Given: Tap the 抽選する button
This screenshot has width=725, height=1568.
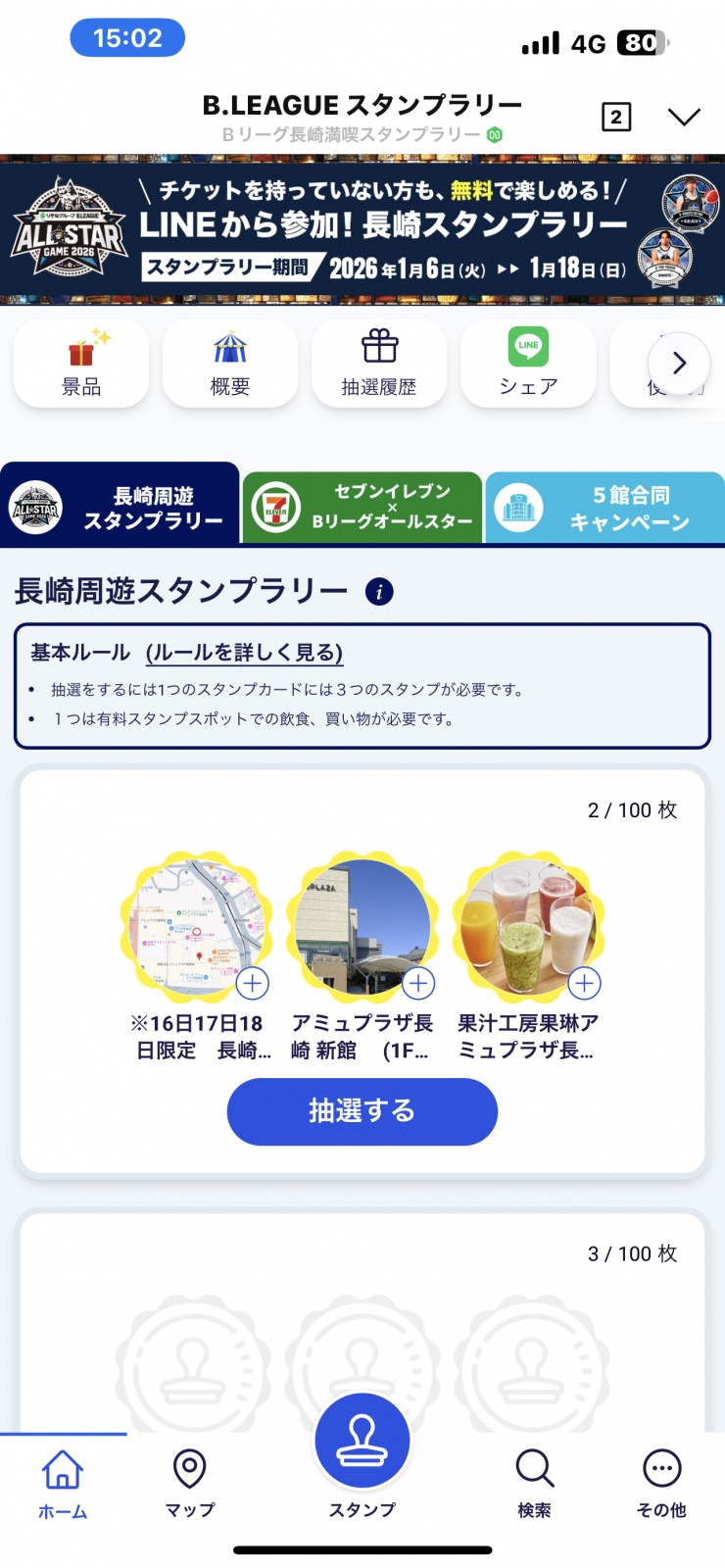Looking at the screenshot, I should coord(362,1111).
